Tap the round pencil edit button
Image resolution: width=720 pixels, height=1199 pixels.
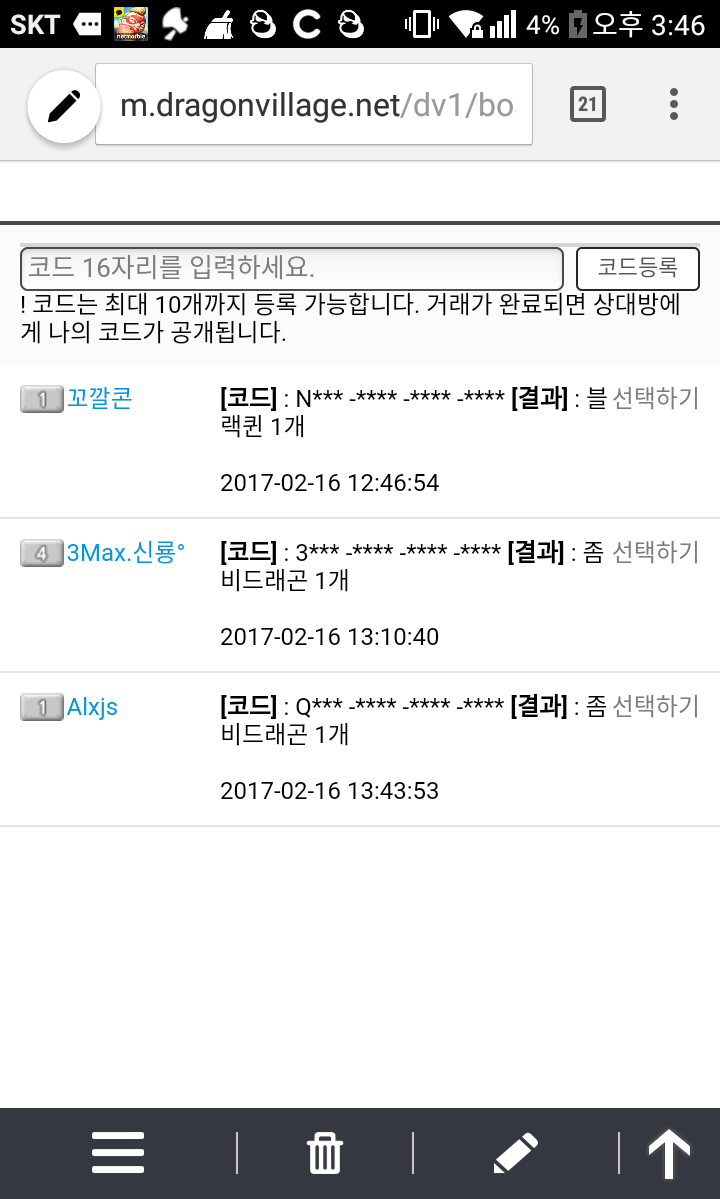pos(64,106)
